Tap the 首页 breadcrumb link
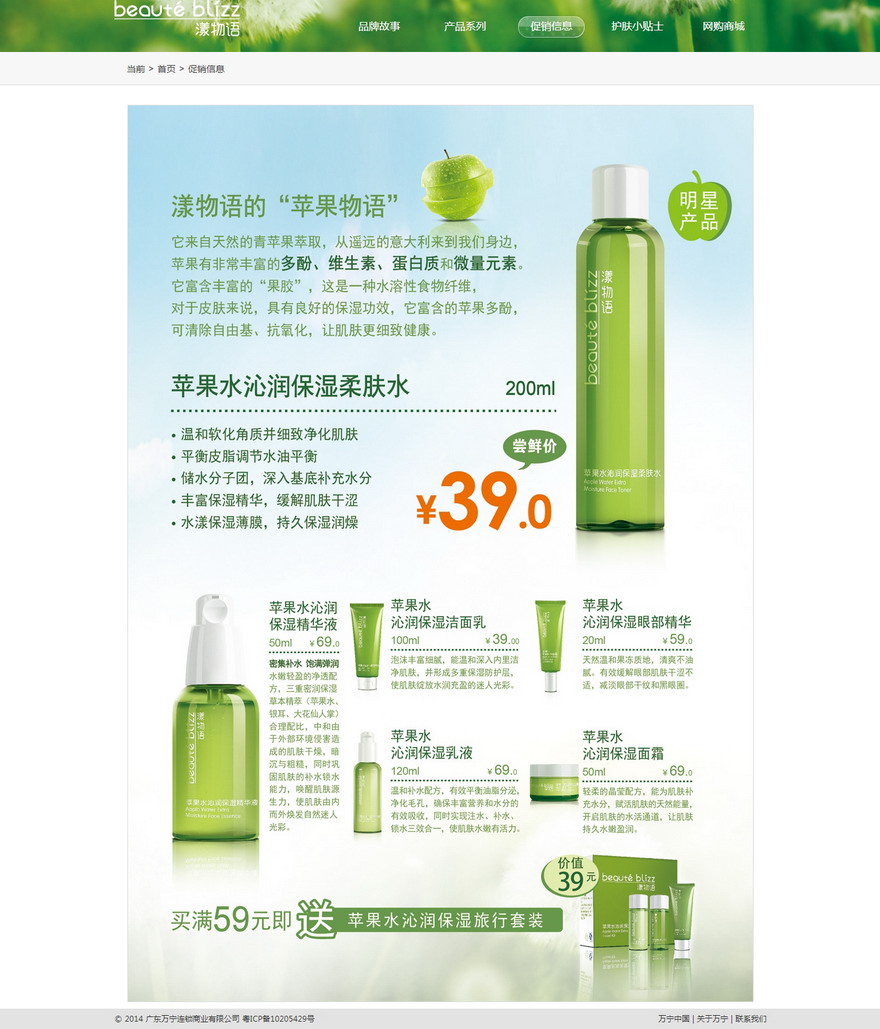The width and height of the screenshot is (880, 1029). coord(166,69)
